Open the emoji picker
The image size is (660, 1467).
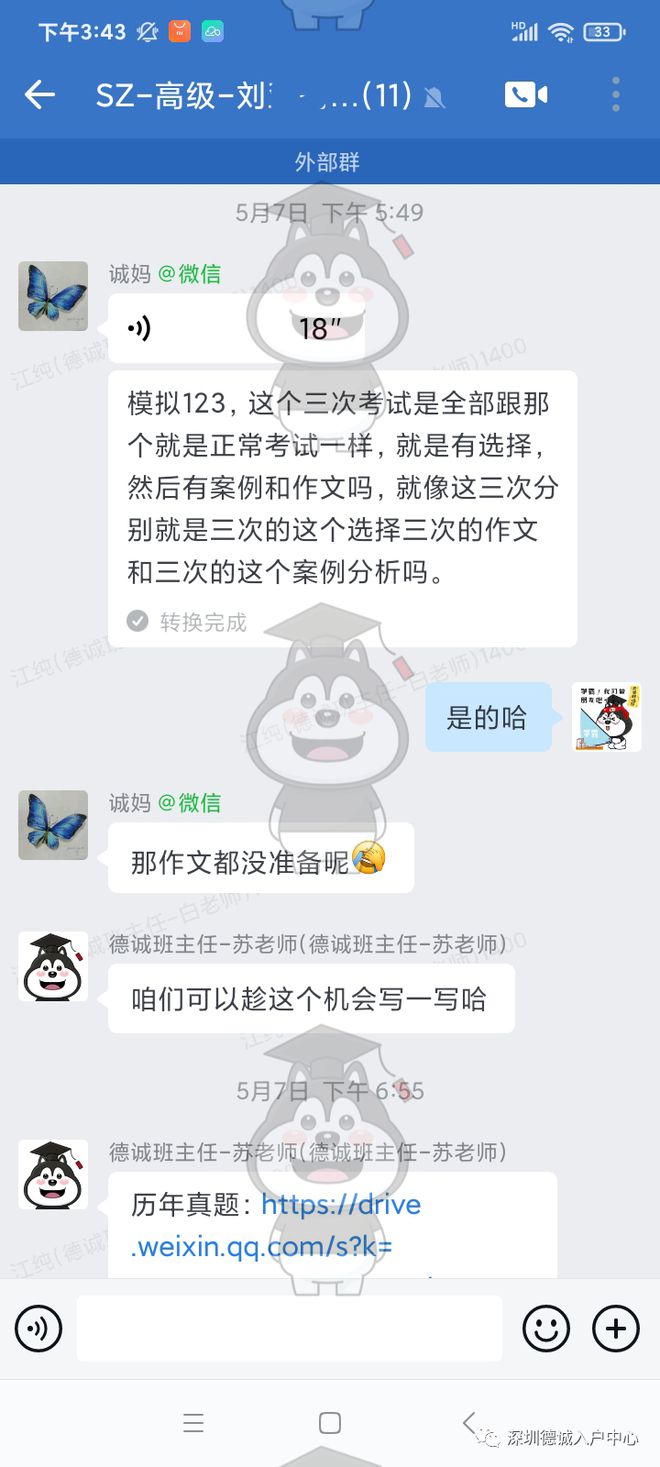(x=546, y=1329)
